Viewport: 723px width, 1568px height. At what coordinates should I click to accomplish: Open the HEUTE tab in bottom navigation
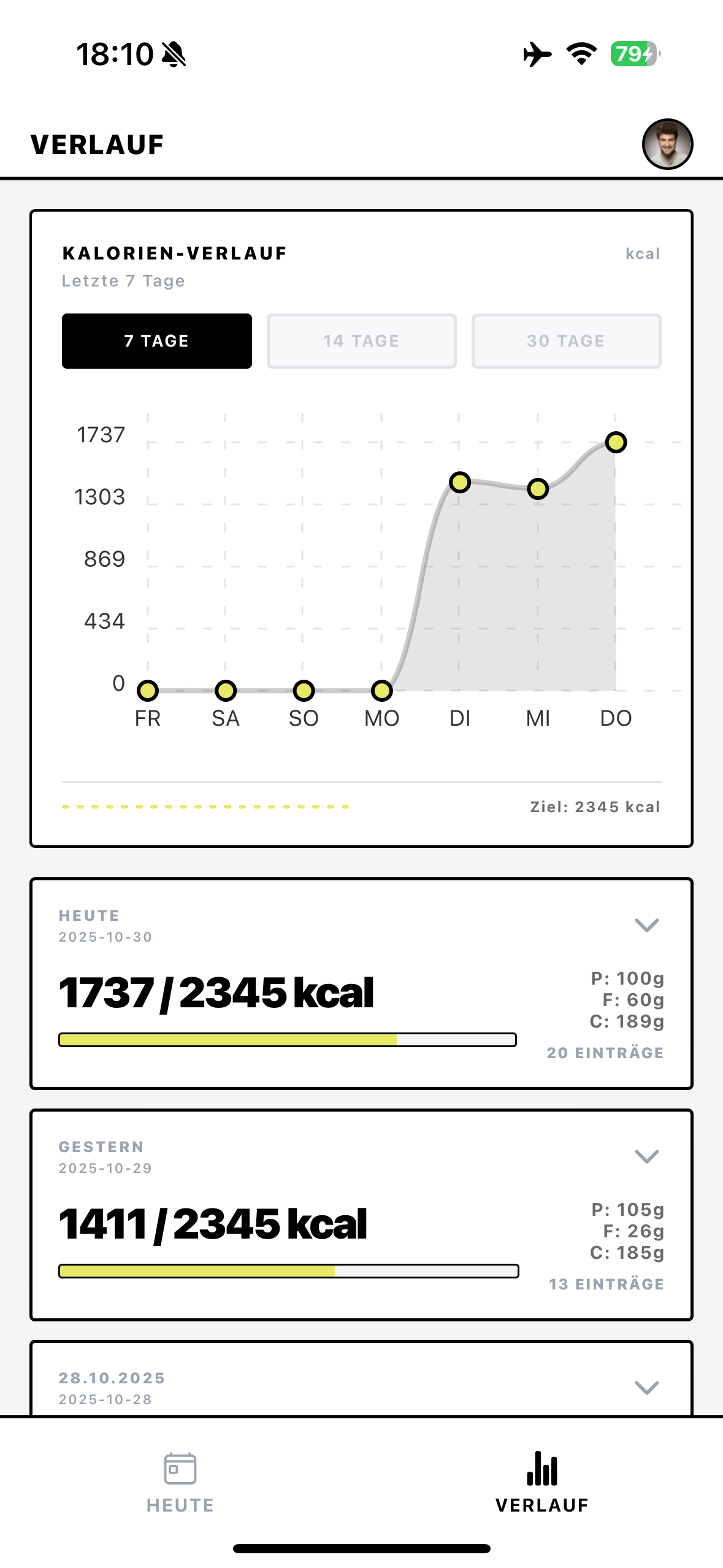point(179,1485)
